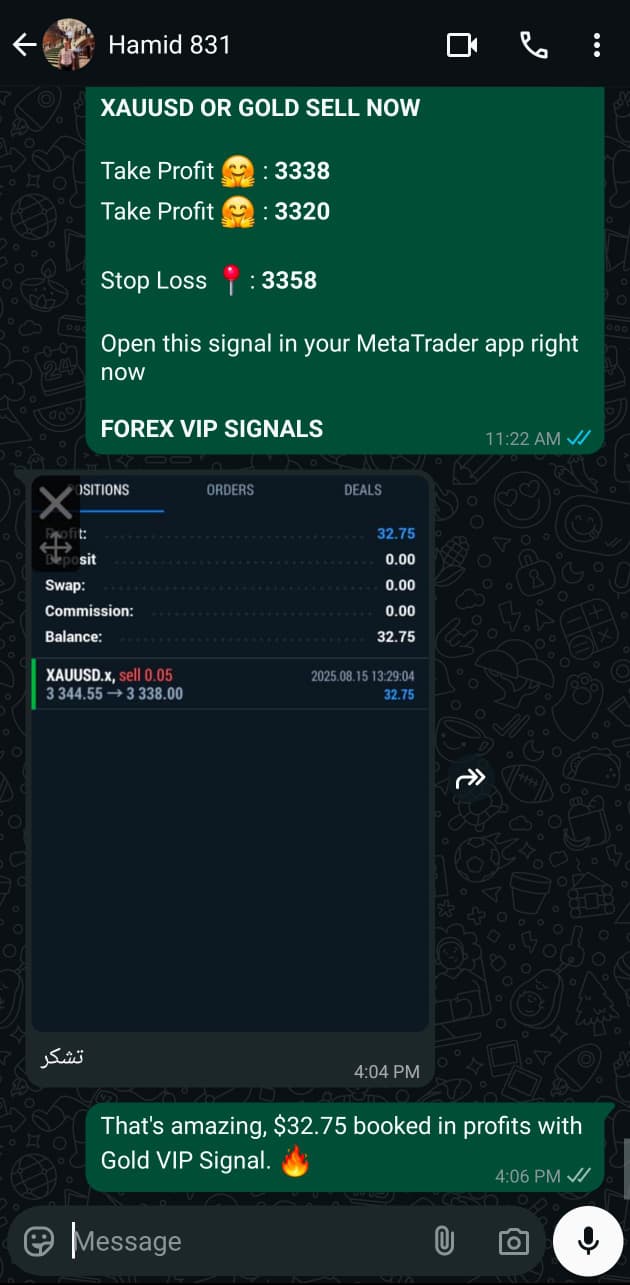Start a voice call with Hamid 831
The image size is (630, 1285).
534,45
